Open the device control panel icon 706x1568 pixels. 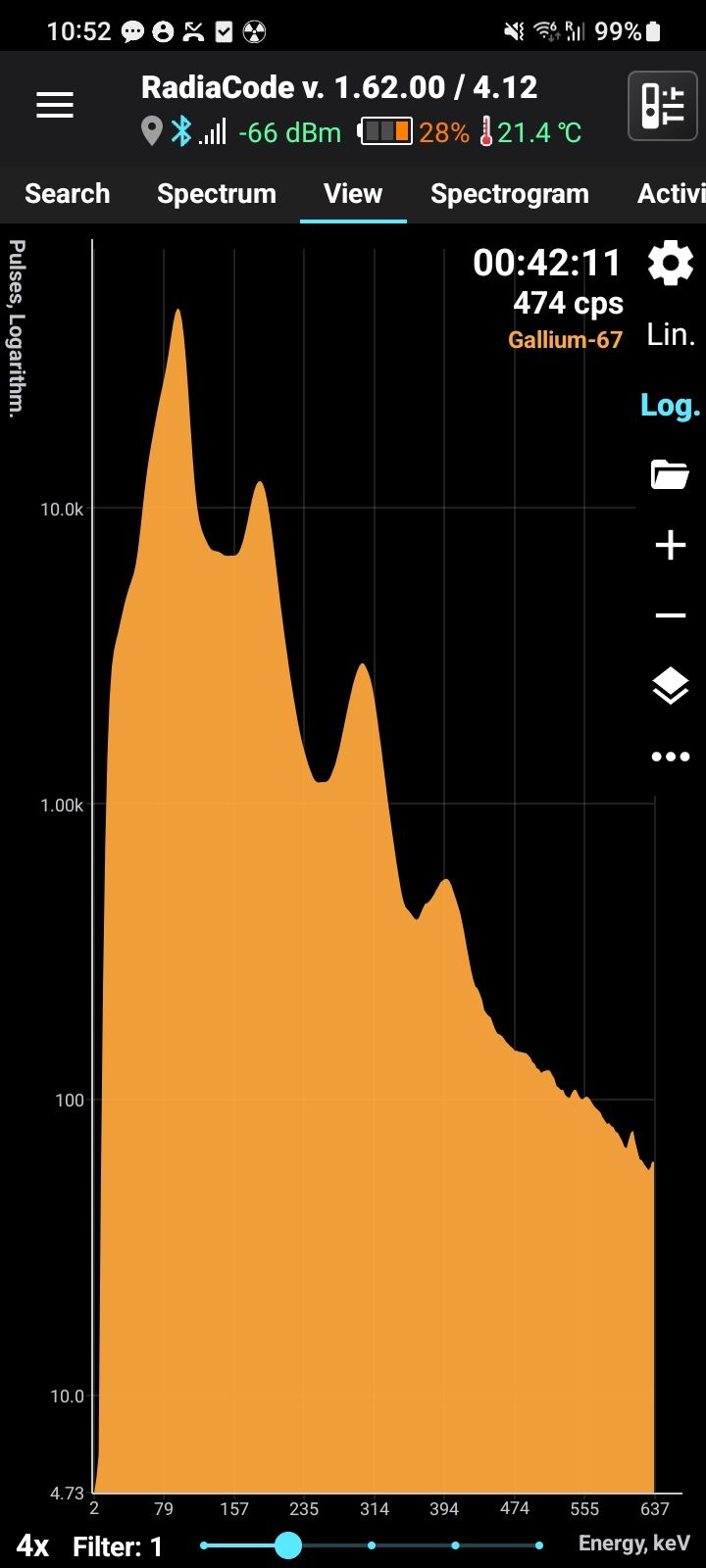(662, 106)
